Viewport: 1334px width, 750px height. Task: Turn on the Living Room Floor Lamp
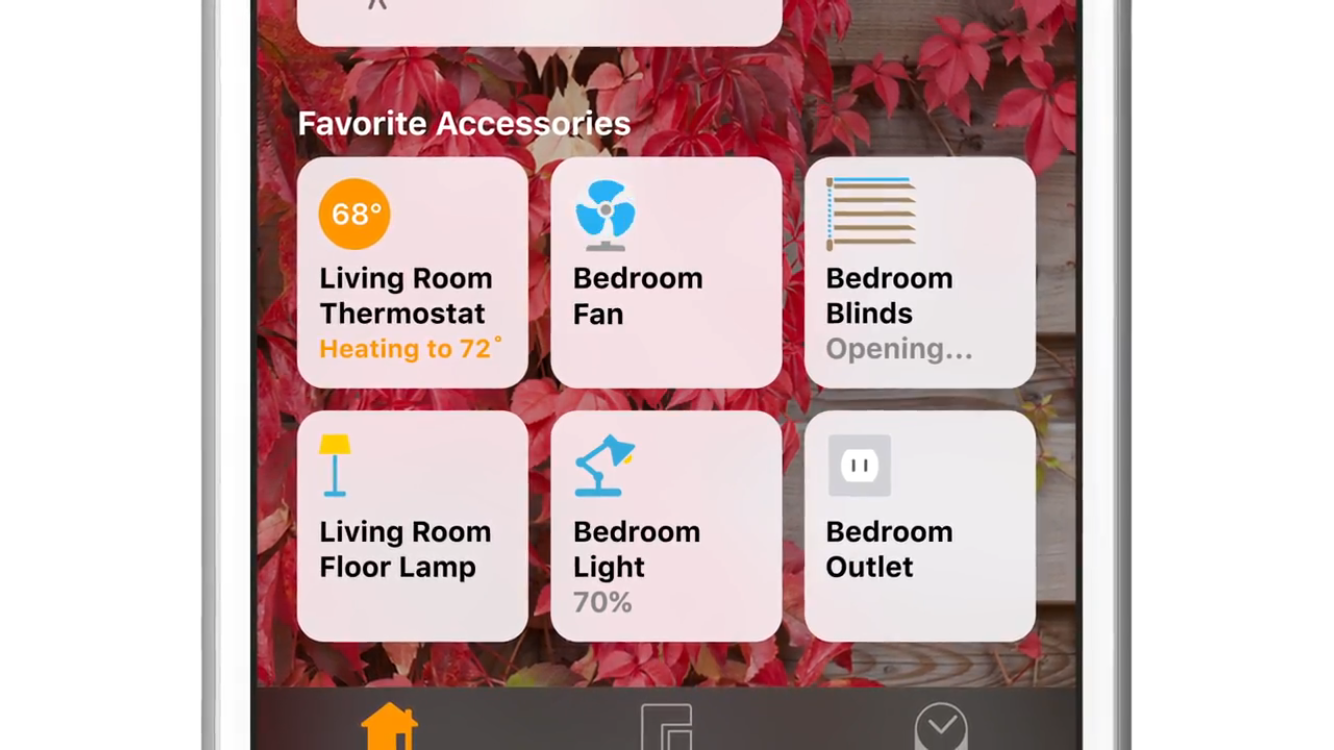tap(412, 526)
